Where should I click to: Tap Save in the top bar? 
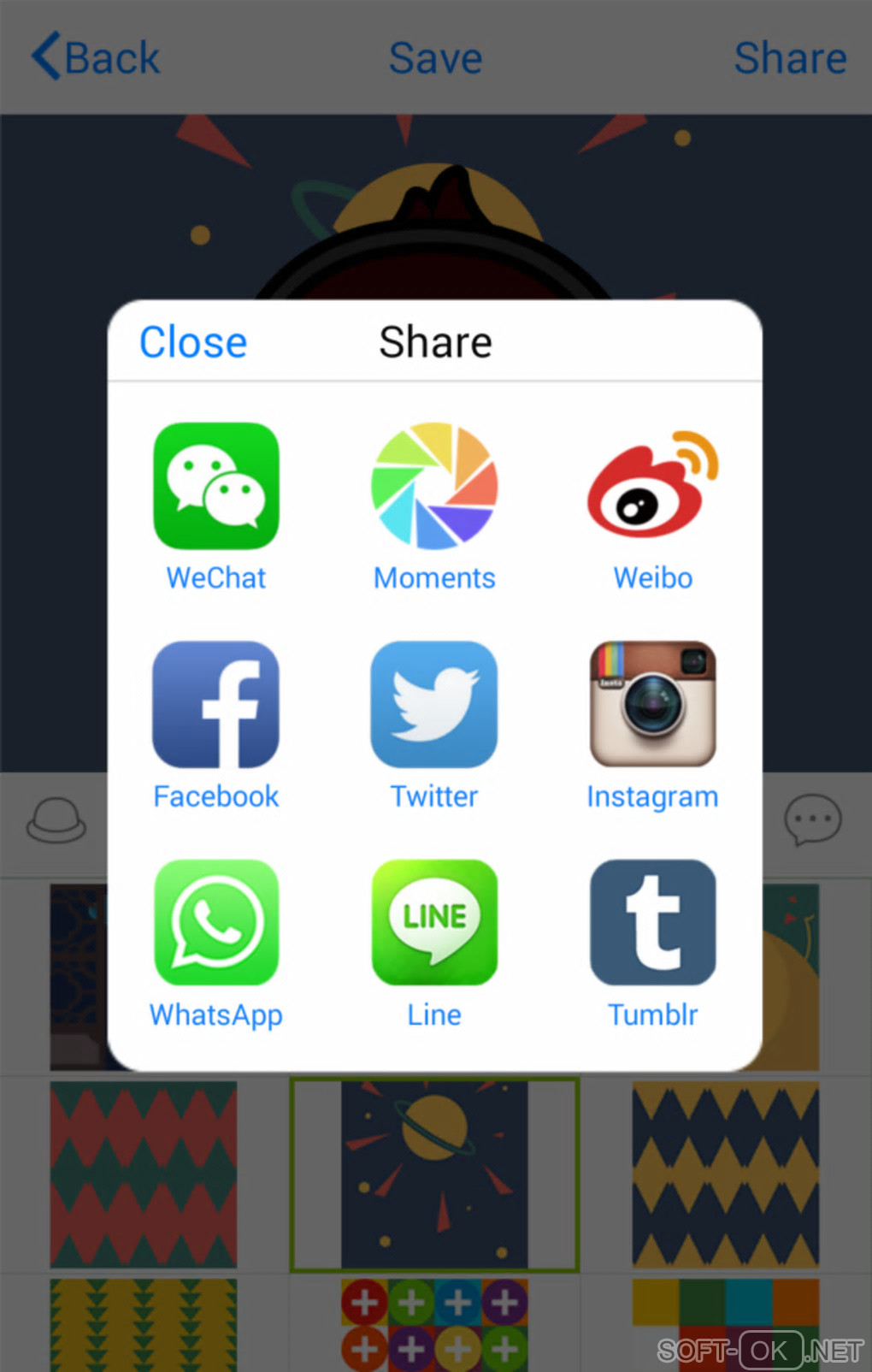(435, 58)
